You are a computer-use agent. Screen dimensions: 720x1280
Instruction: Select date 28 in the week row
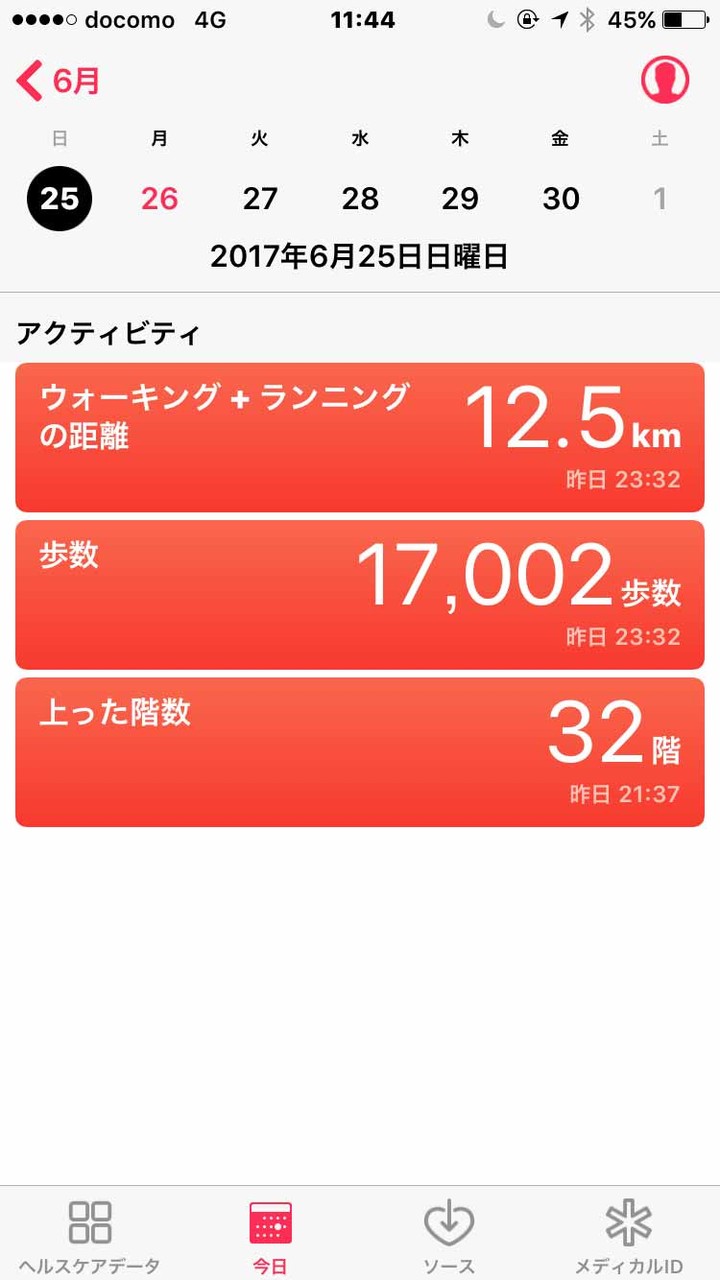360,199
